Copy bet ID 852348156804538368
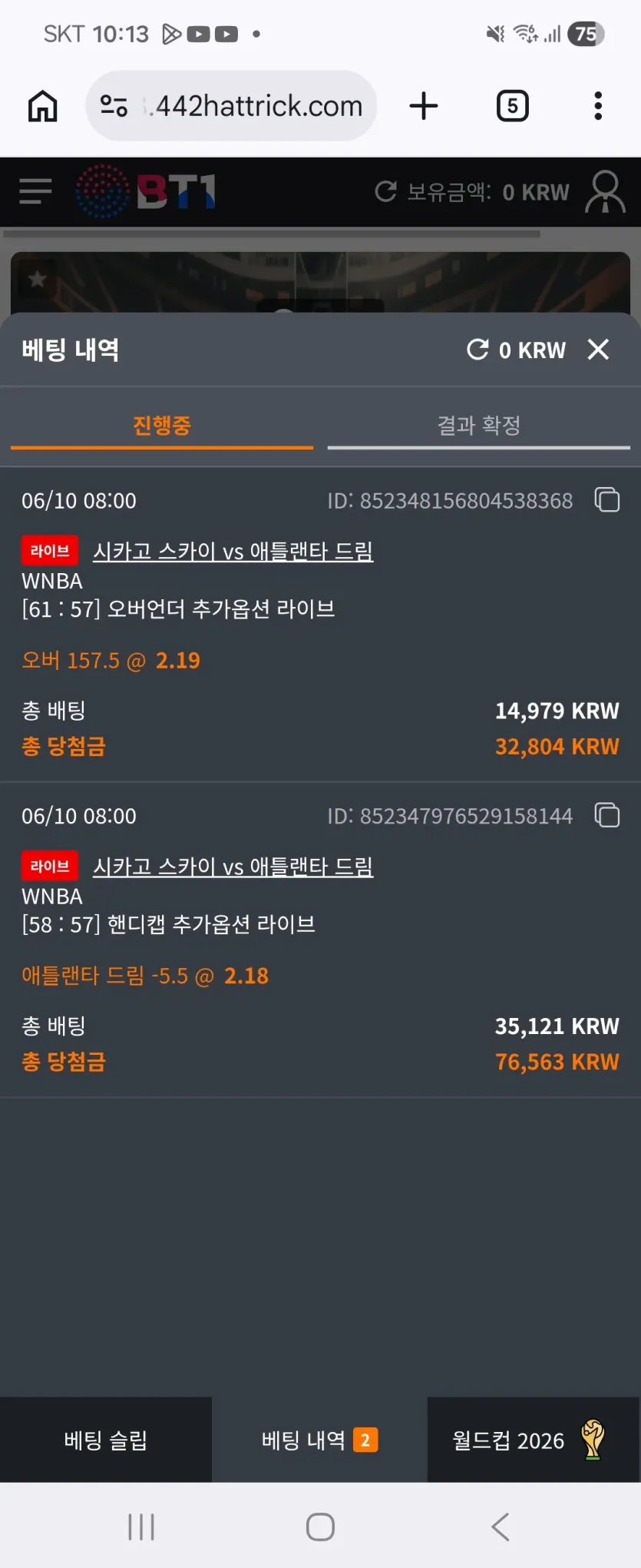Screen dimensions: 641x1568 tap(607, 500)
